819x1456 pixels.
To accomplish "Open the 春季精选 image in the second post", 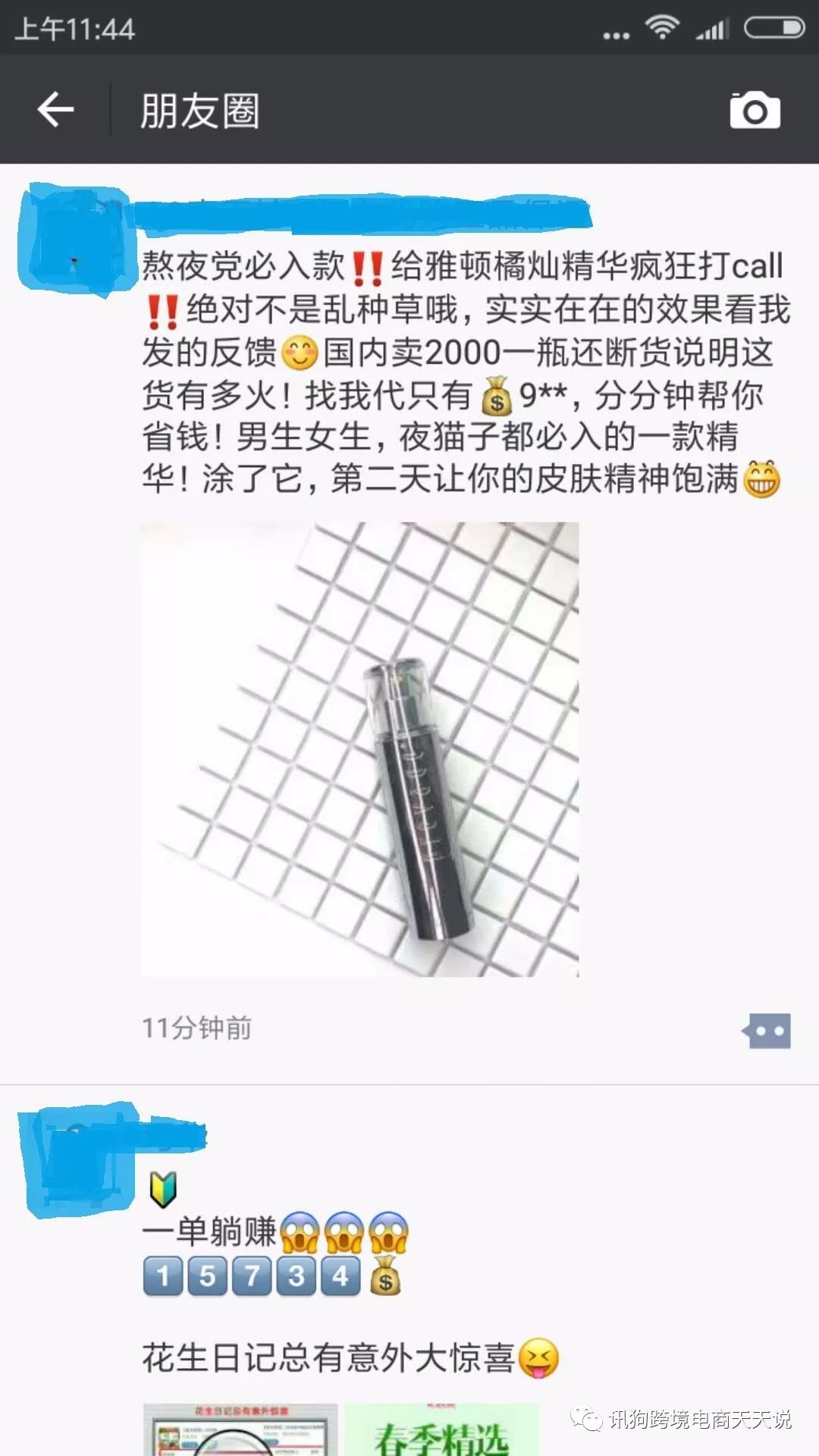I will [x=441, y=1430].
